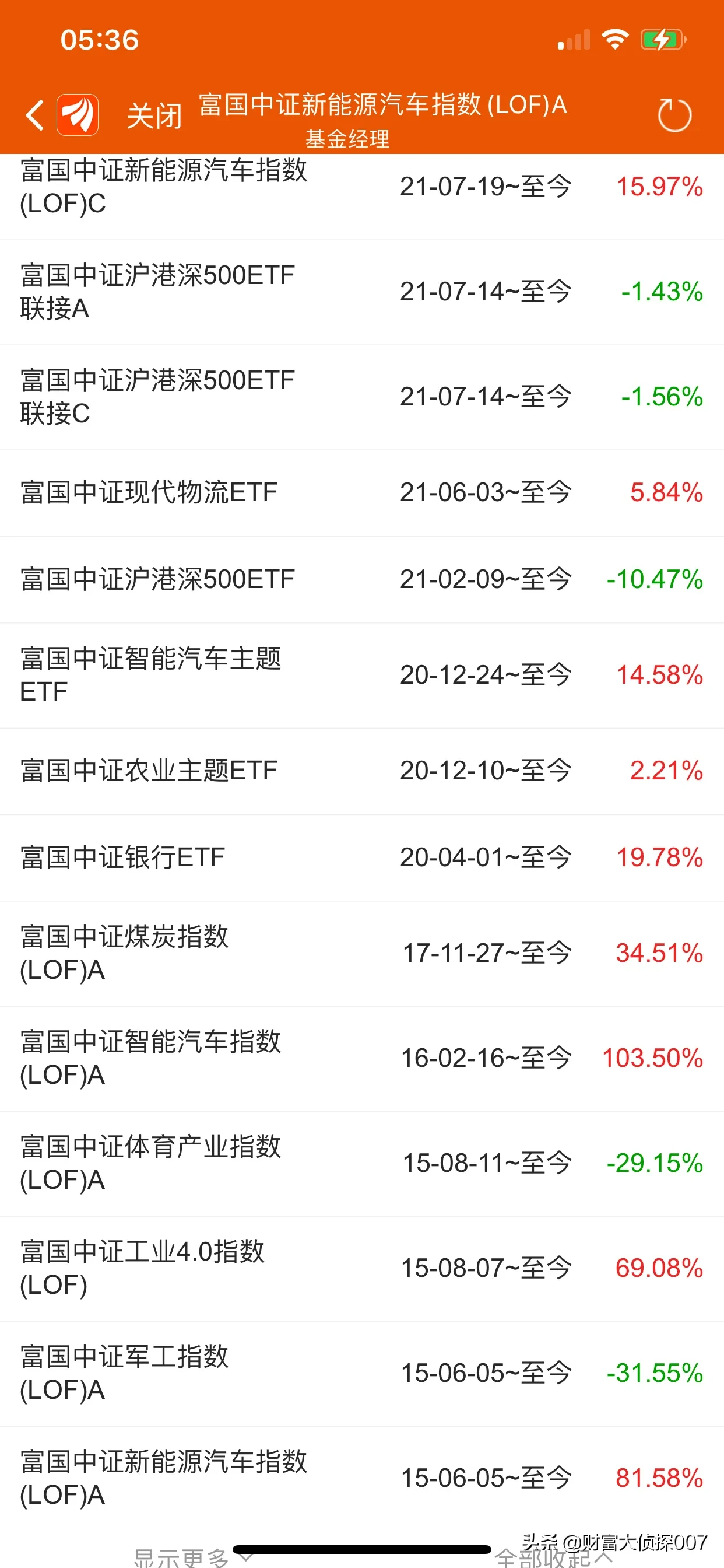Select 富国中证军工指数(LOF)A row
The image size is (724, 1568).
click(x=362, y=1374)
